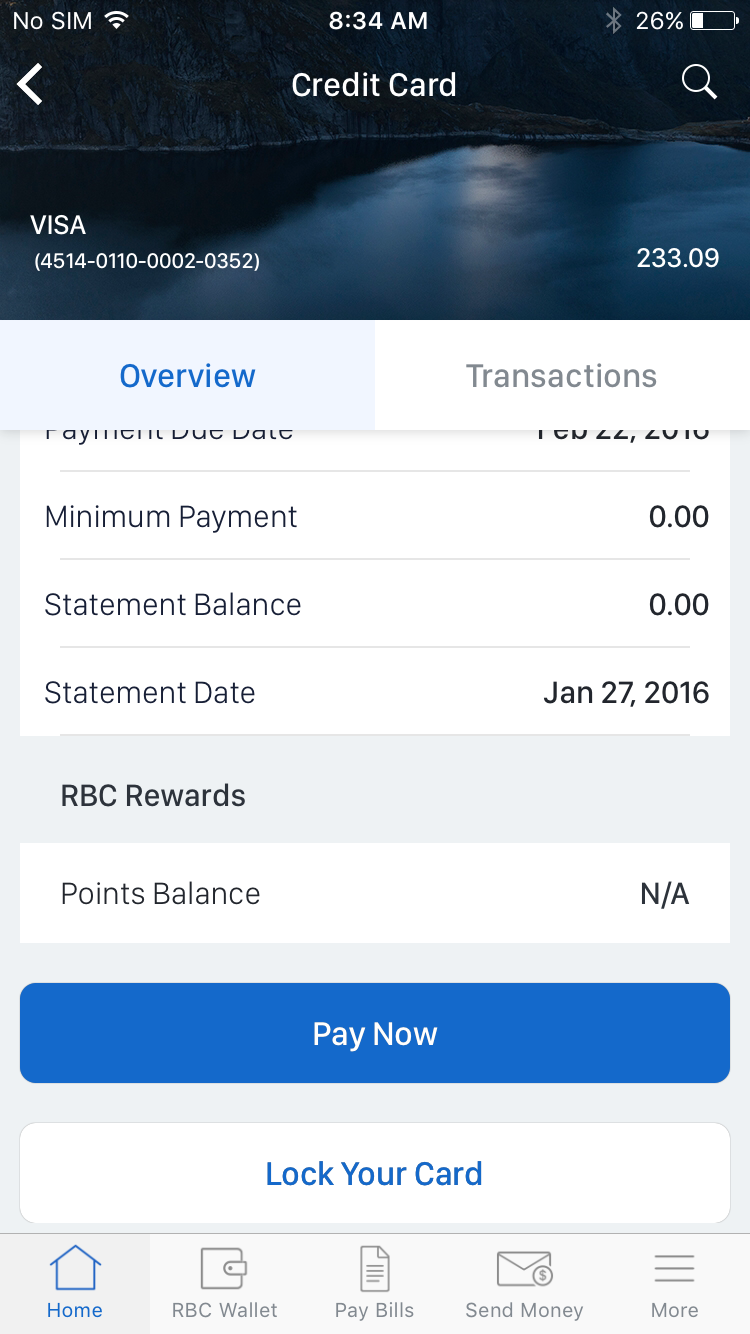This screenshot has width=750, height=1334.
Task: Go back using the top-left arrow
Action: (30, 84)
